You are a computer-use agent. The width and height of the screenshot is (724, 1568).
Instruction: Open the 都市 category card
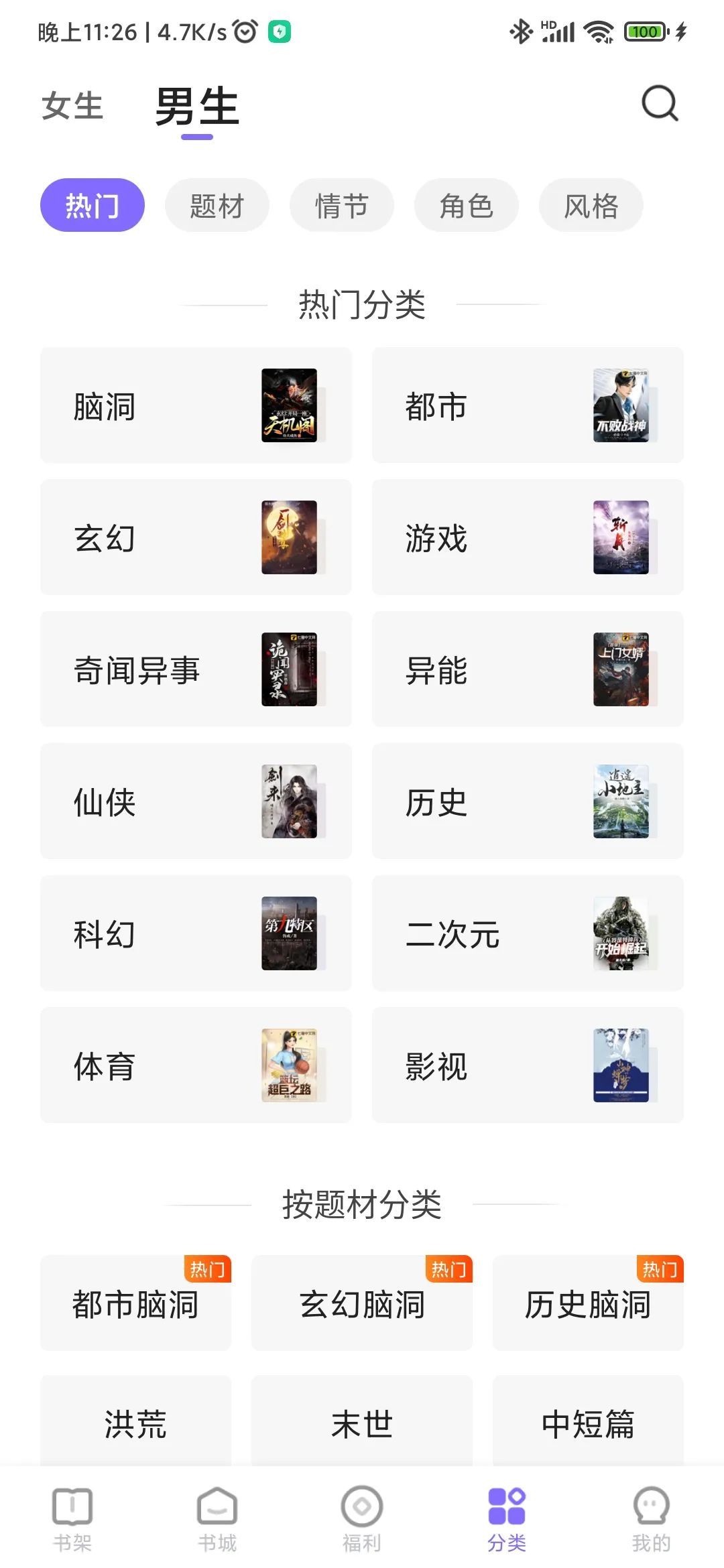[x=528, y=405]
